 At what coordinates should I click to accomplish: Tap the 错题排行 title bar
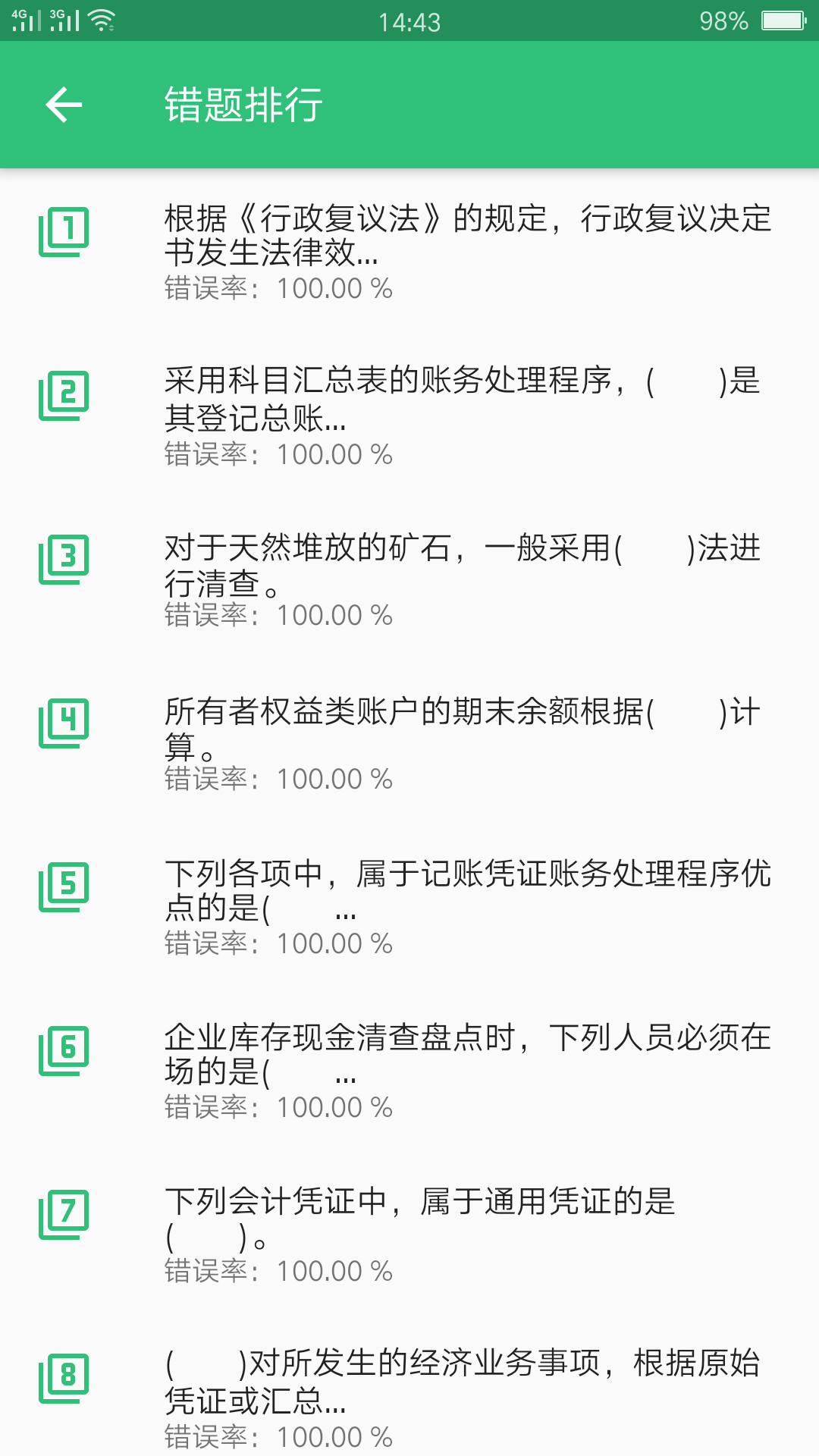tap(243, 105)
